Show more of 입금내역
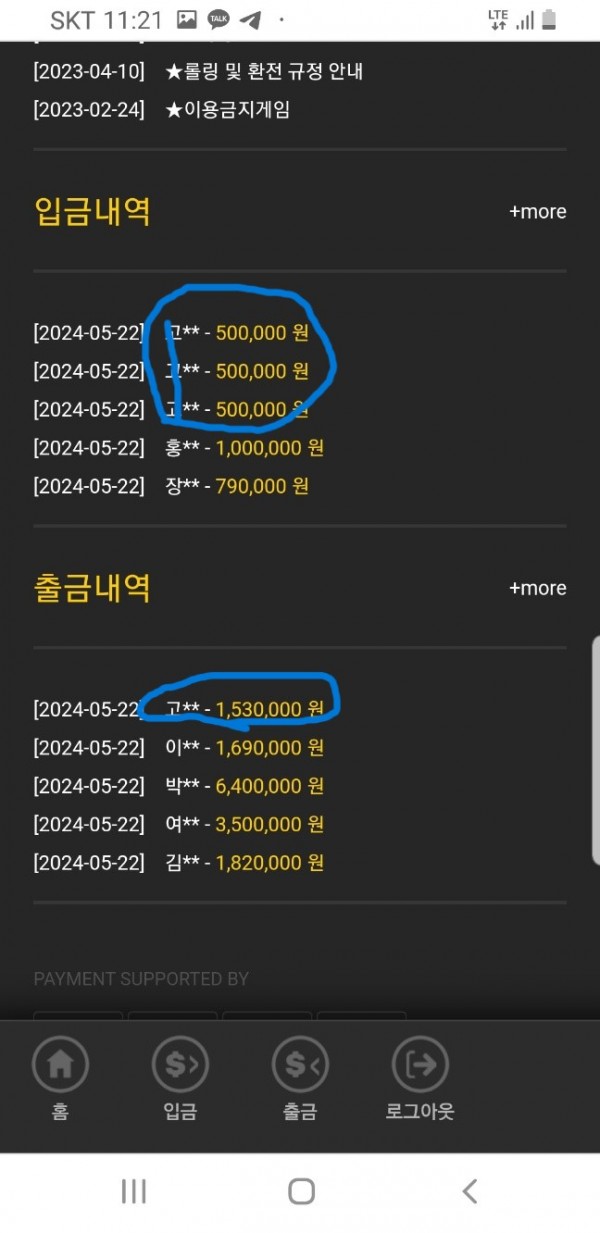Viewport: 600px width, 1233px height. (x=537, y=212)
